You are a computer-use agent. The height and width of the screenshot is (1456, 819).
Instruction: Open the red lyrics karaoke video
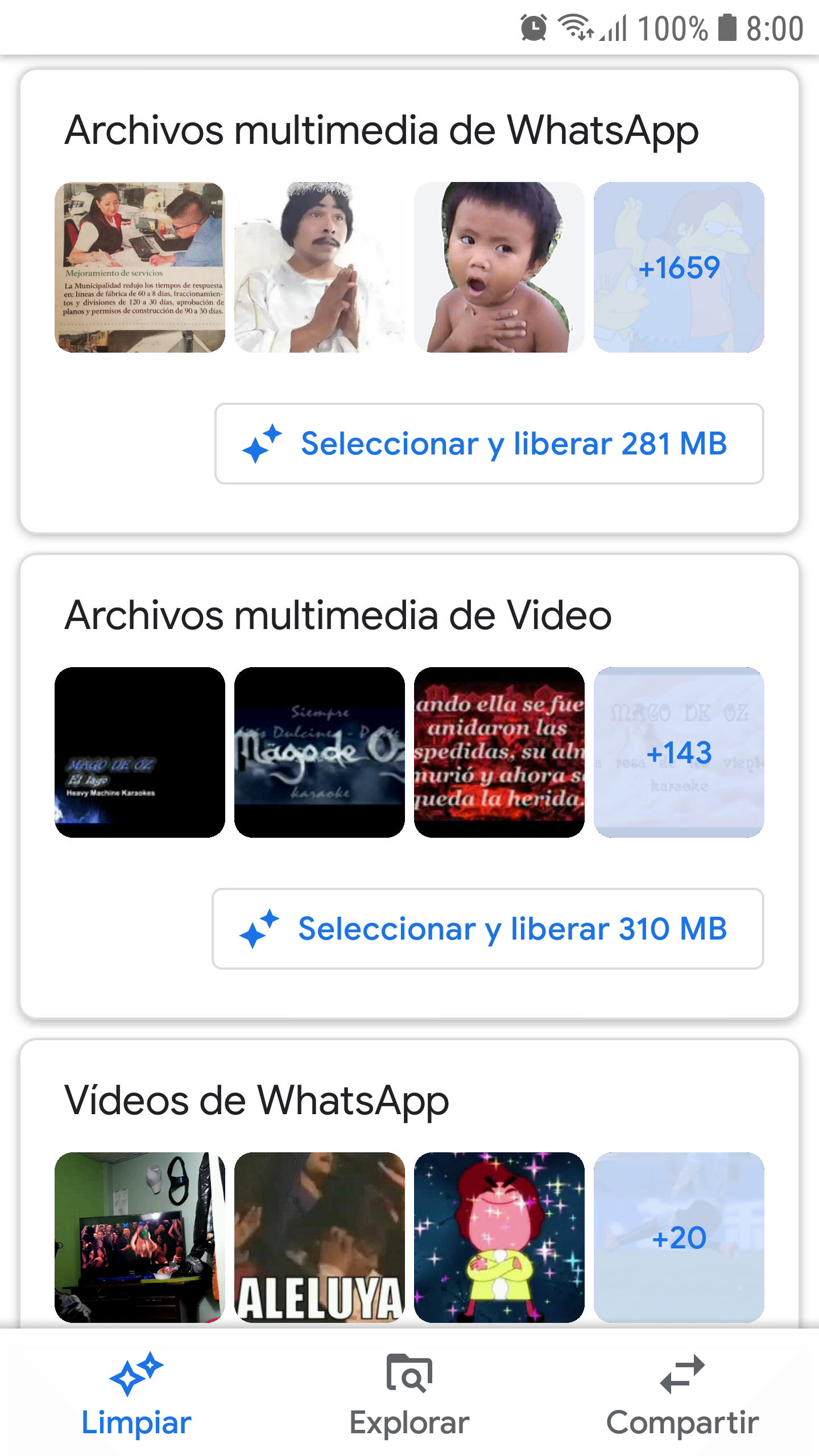pyautogui.click(x=499, y=752)
